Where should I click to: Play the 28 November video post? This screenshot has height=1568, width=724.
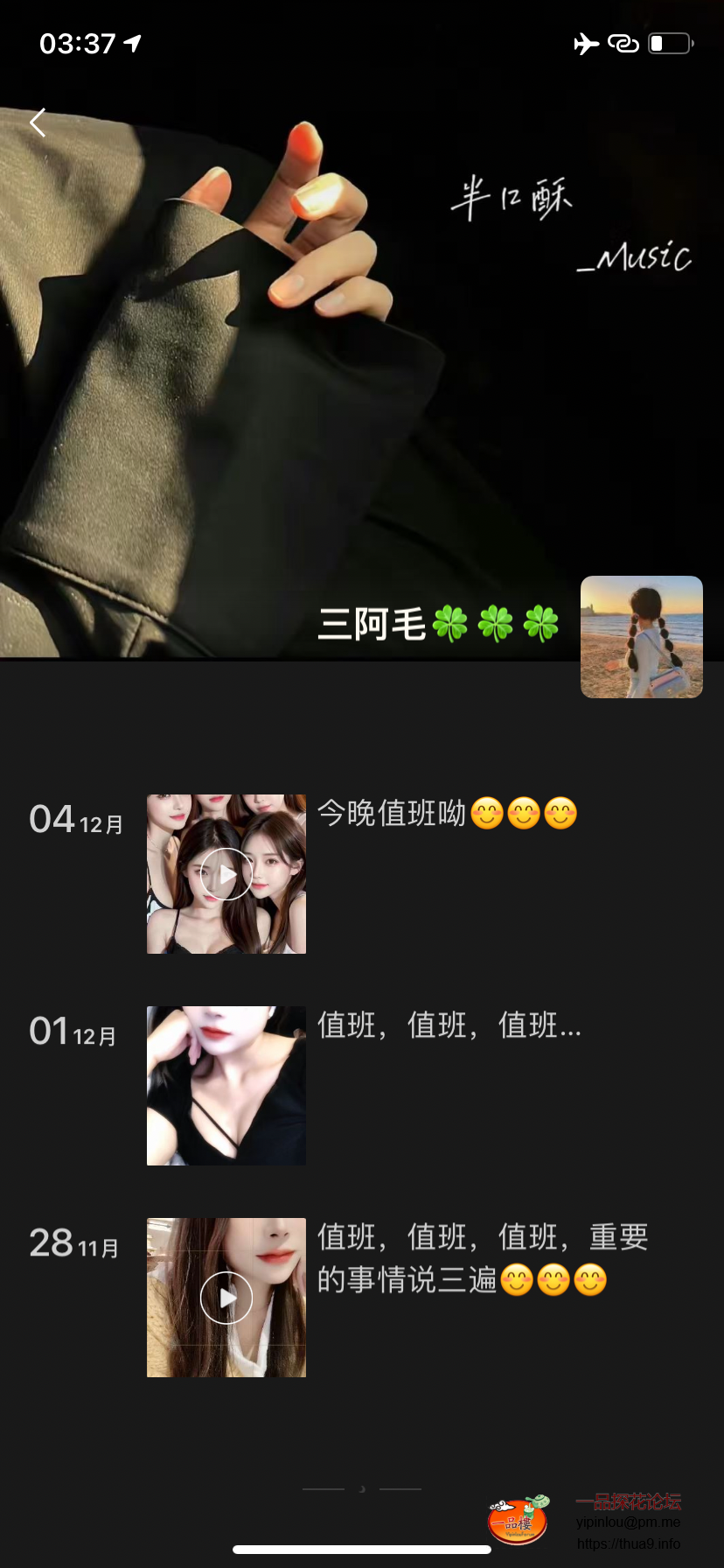click(226, 1298)
